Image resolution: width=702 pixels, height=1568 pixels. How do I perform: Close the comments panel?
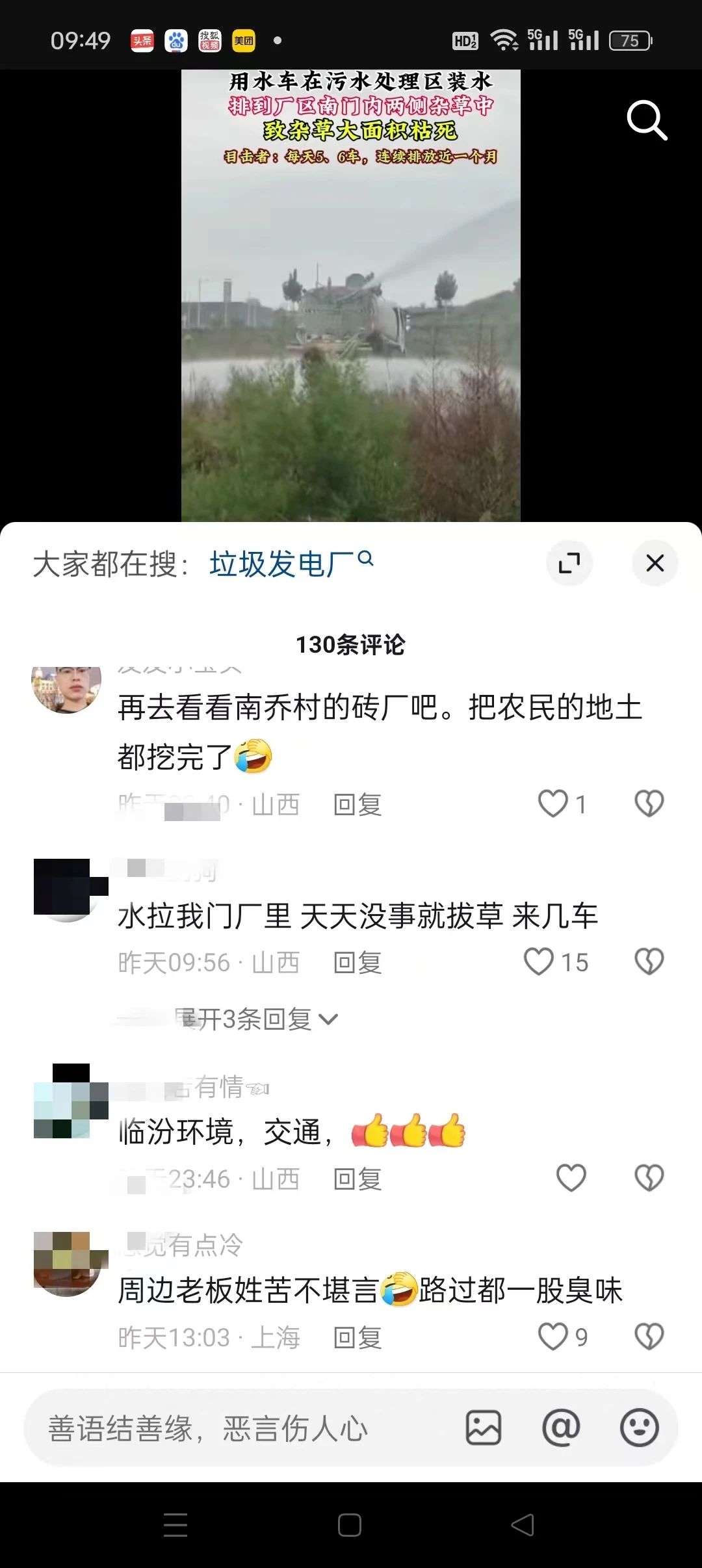pyautogui.click(x=655, y=563)
